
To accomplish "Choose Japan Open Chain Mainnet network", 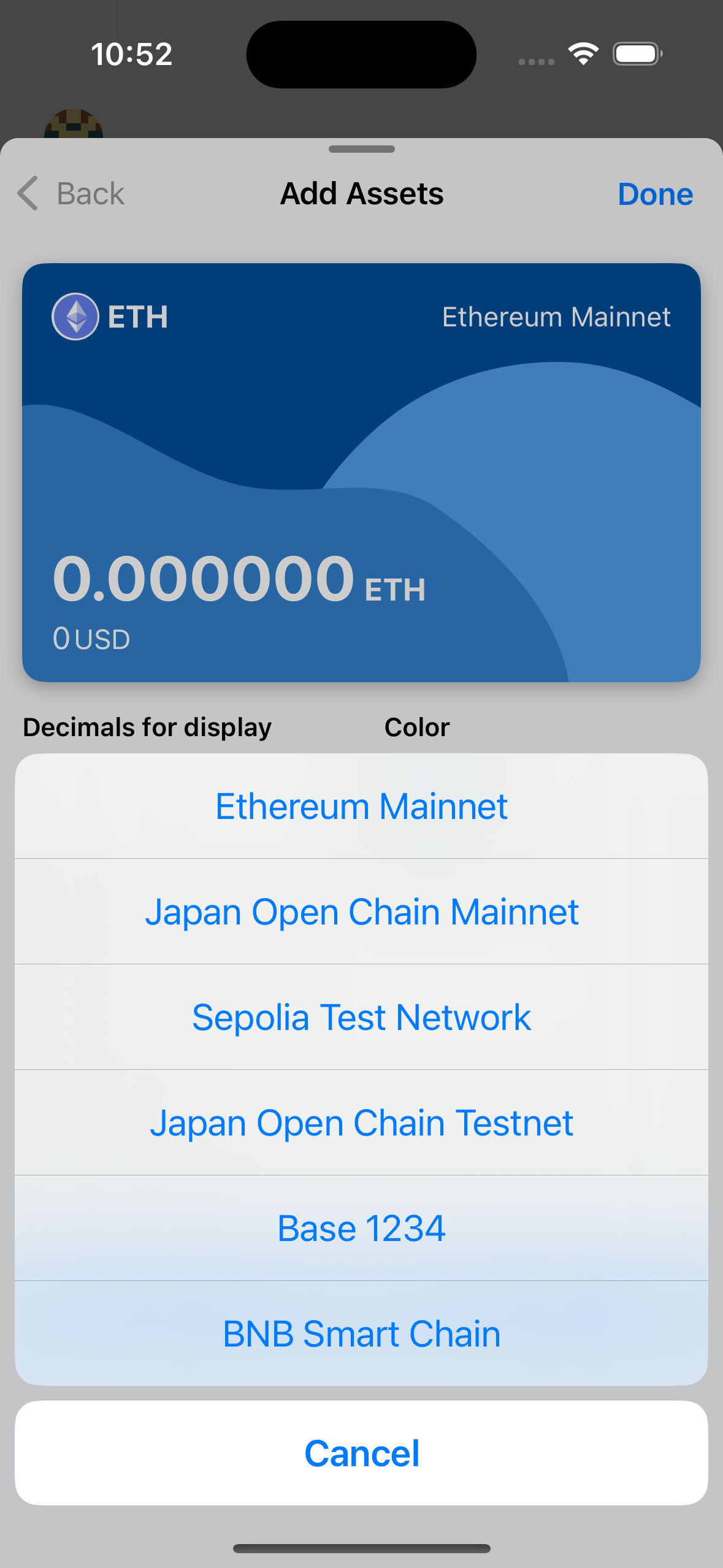I will [x=361, y=912].
